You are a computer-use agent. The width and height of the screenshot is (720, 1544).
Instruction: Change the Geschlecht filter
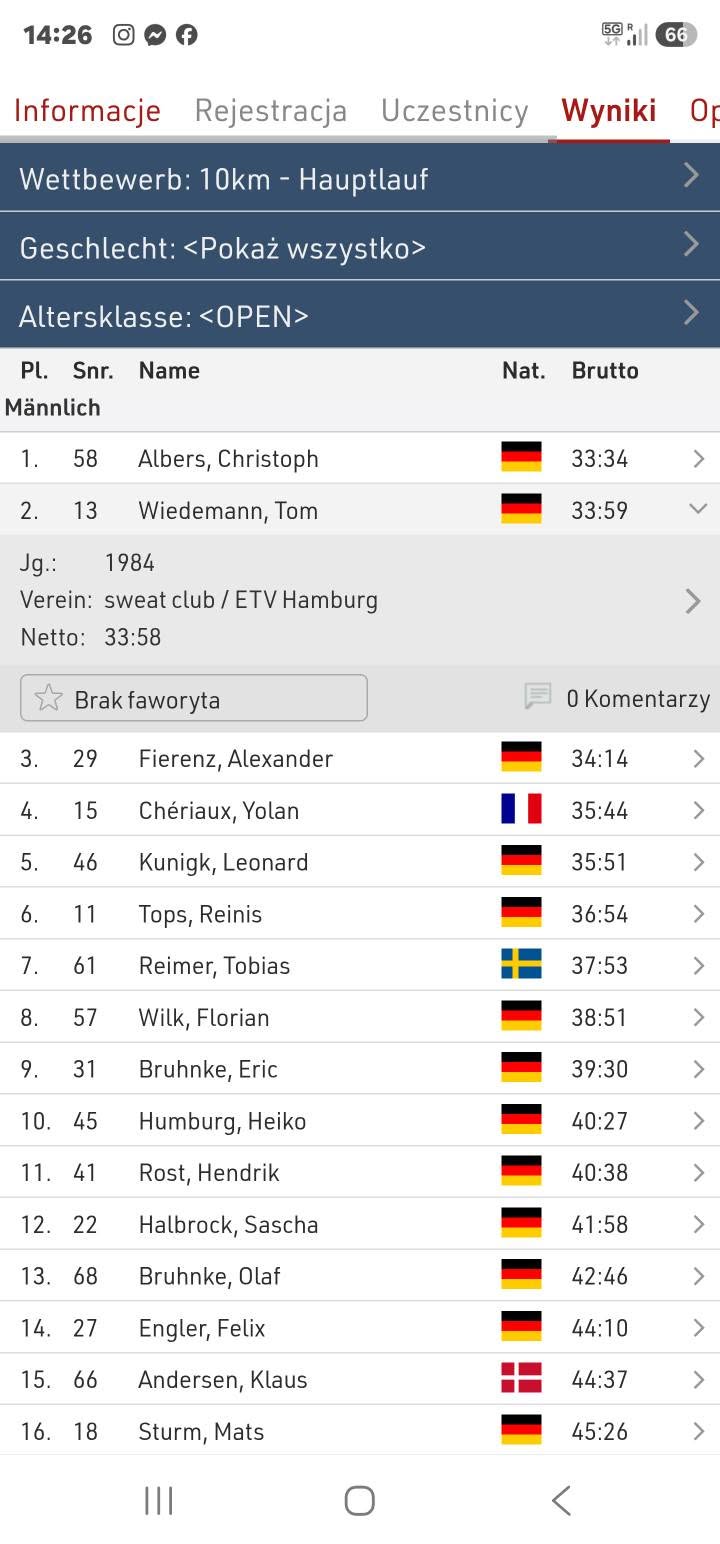click(360, 246)
